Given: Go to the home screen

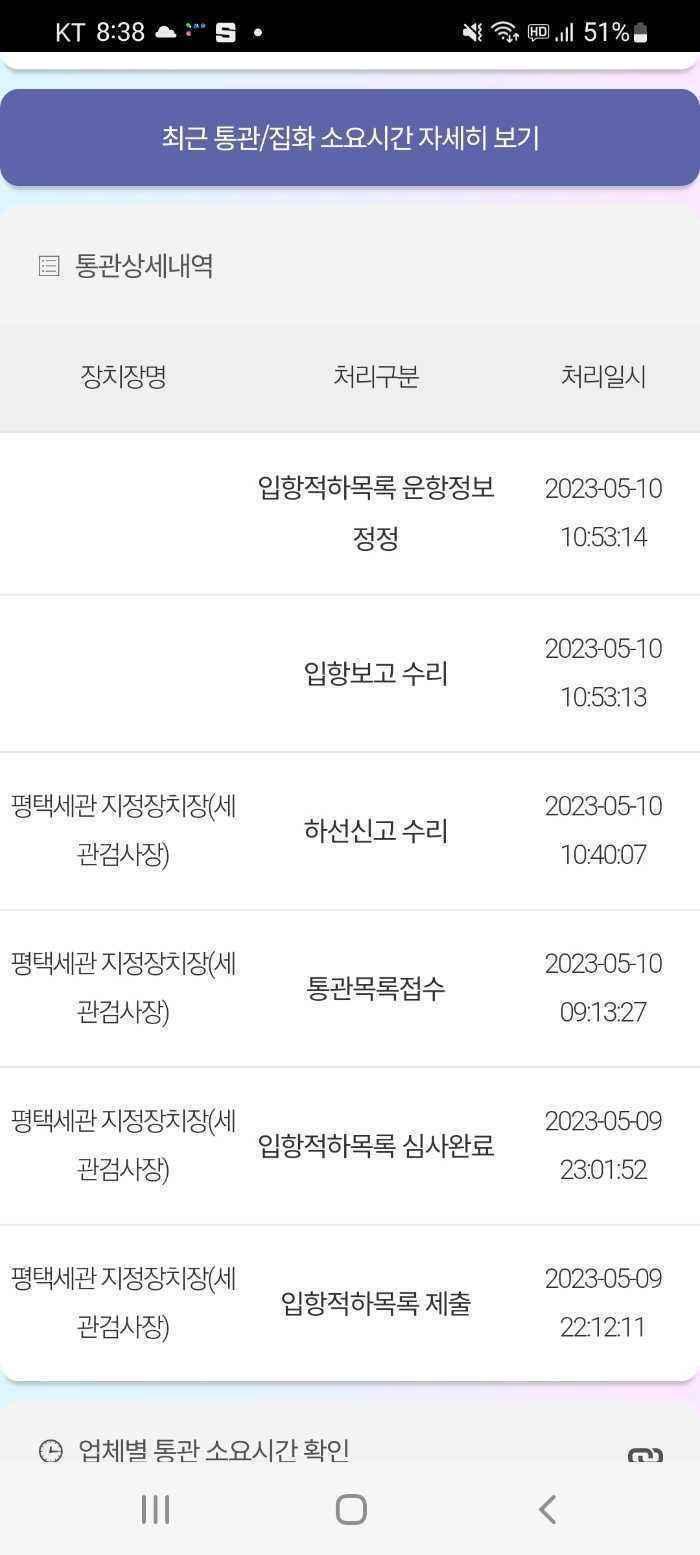Looking at the screenshot, I should pos(351,1509).
